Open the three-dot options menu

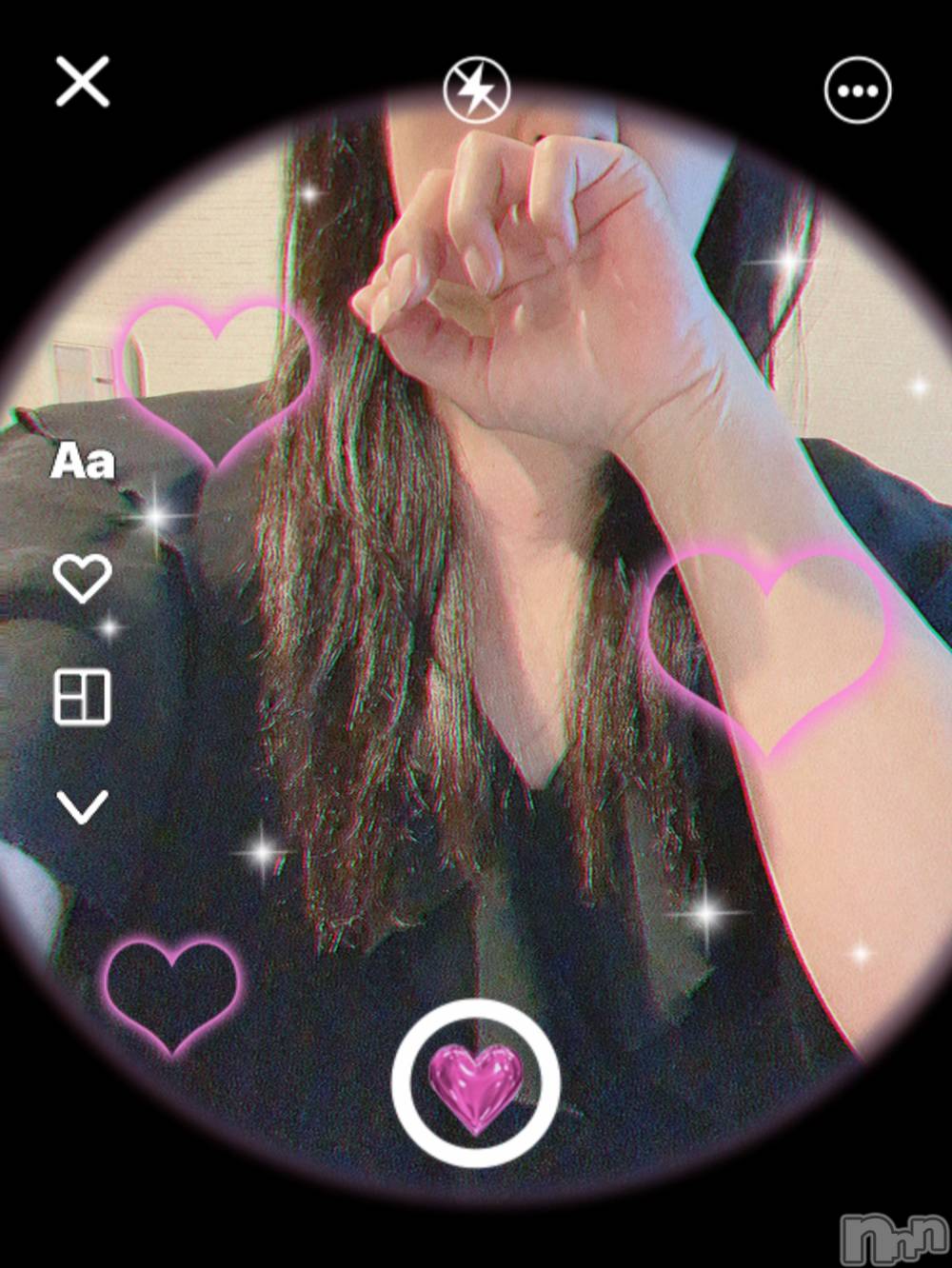[x=857, y=91]
